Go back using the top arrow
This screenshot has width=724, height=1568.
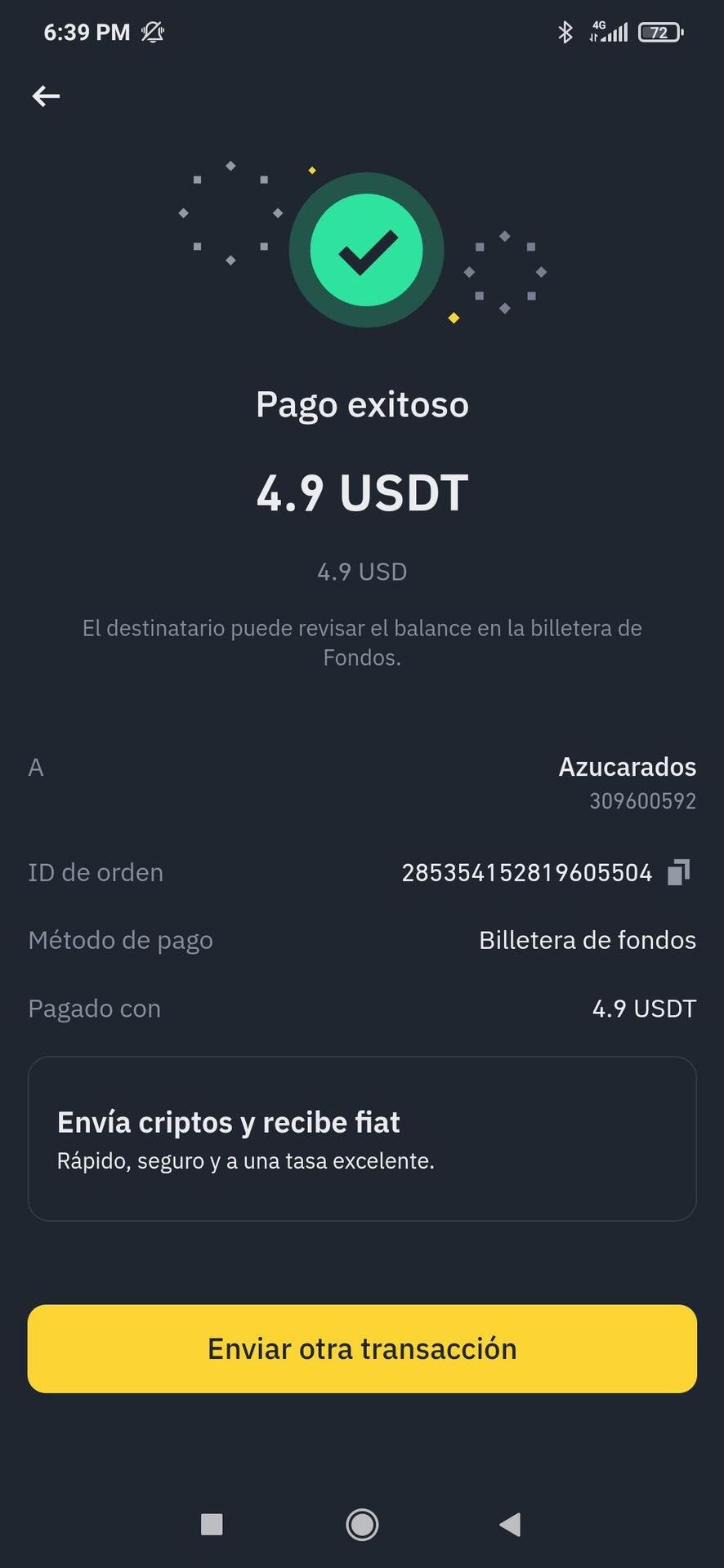[x=46, y=96]
